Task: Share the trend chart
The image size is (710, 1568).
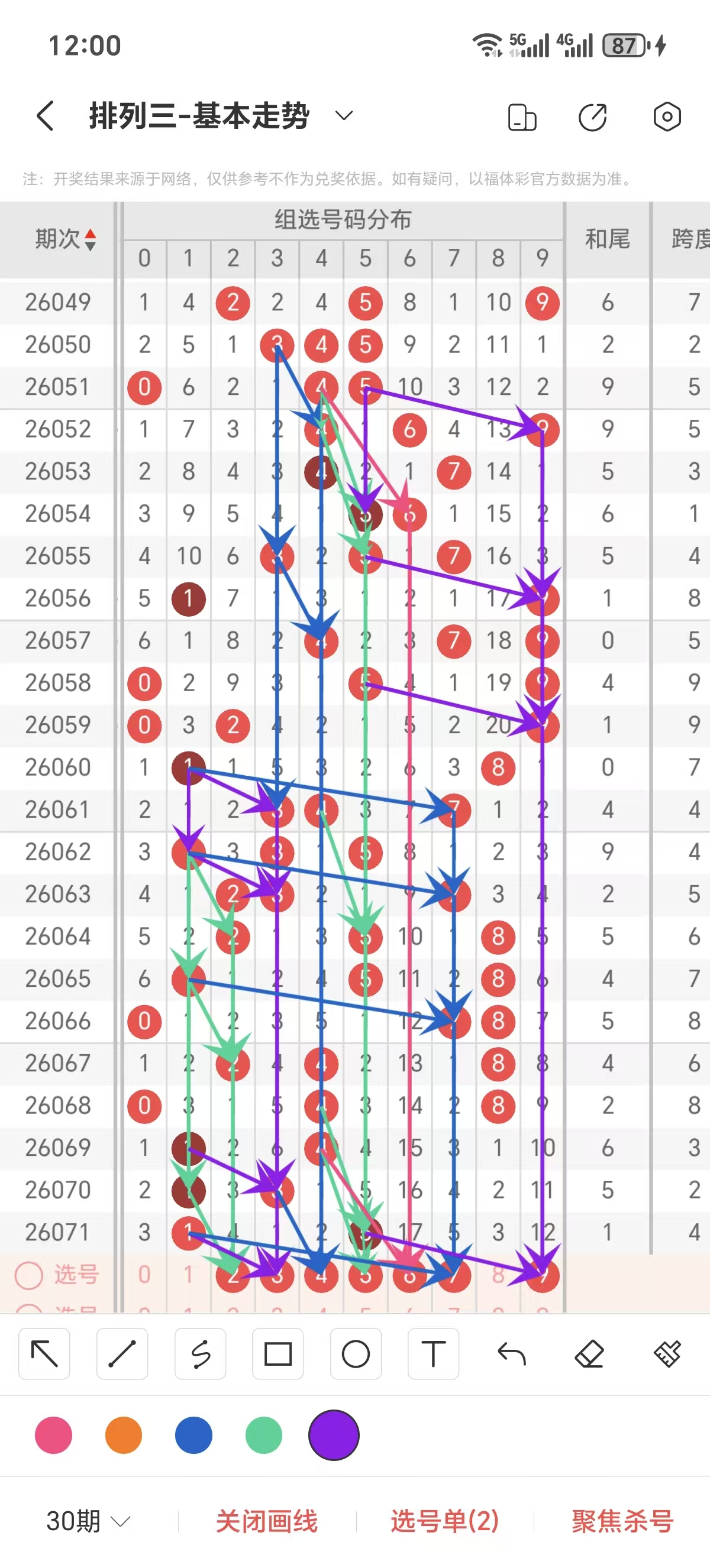Action: [x=592, y=117]
